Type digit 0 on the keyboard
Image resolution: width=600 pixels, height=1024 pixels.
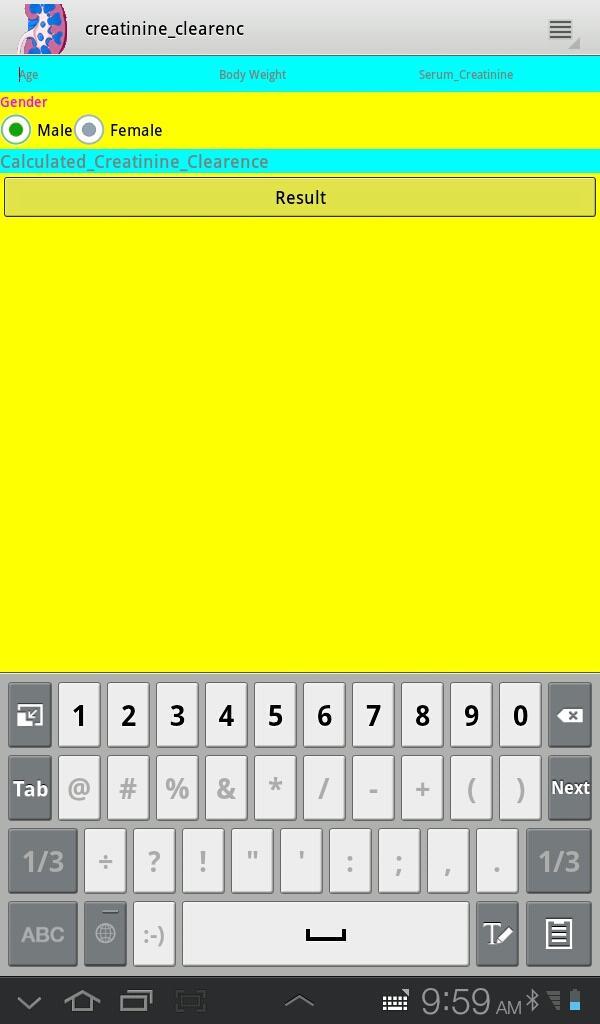pos(520,715)
